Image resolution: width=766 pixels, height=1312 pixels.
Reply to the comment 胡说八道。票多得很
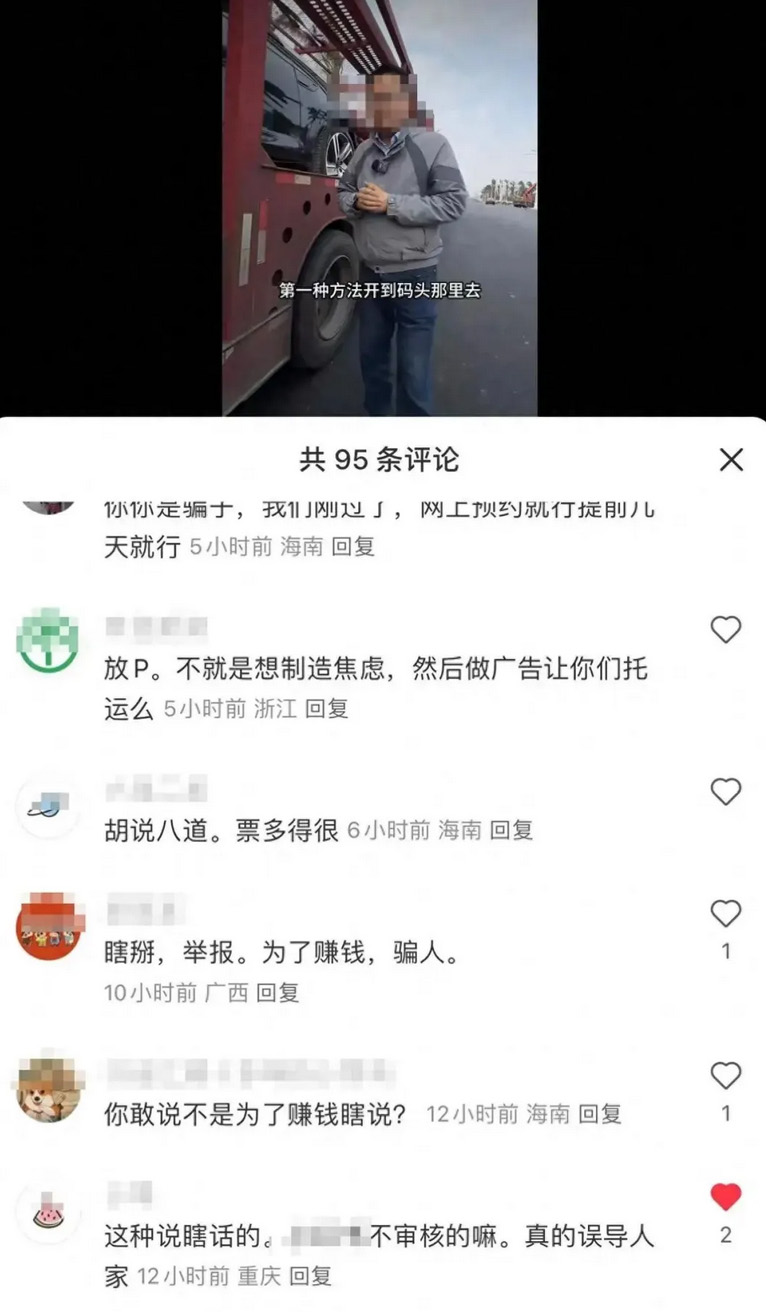(511, 830)
